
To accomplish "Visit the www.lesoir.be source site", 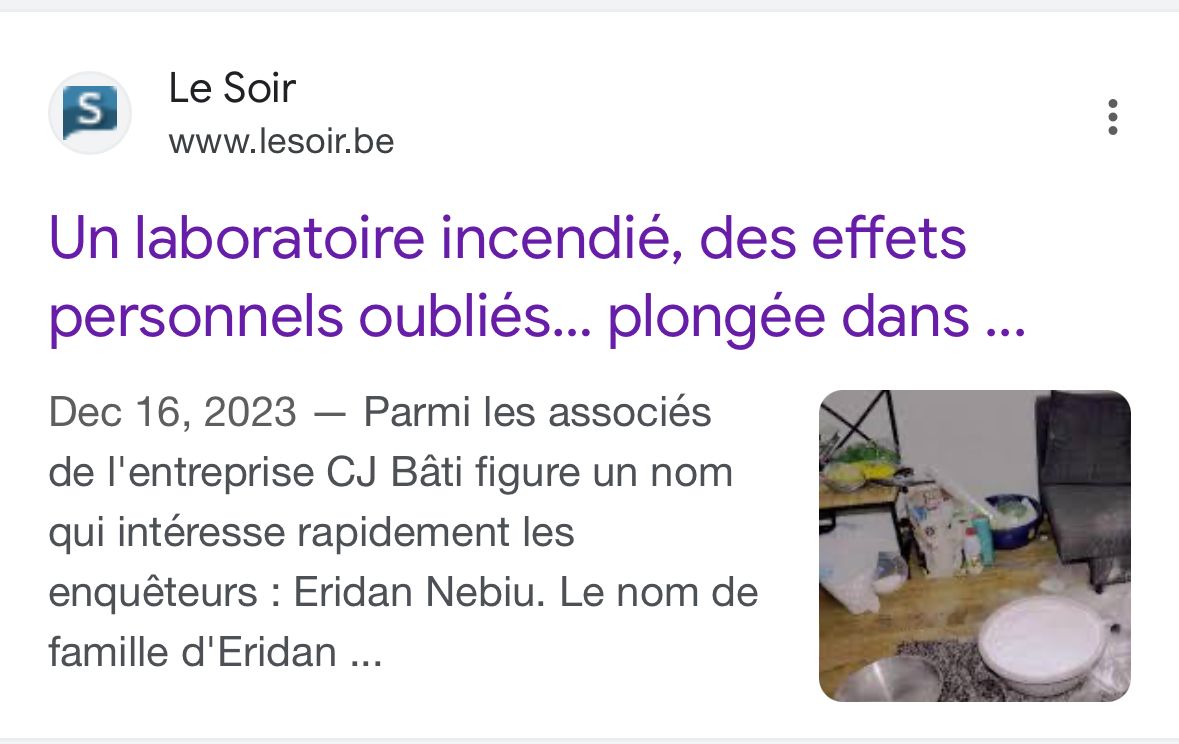I will [x=281, y=142].
